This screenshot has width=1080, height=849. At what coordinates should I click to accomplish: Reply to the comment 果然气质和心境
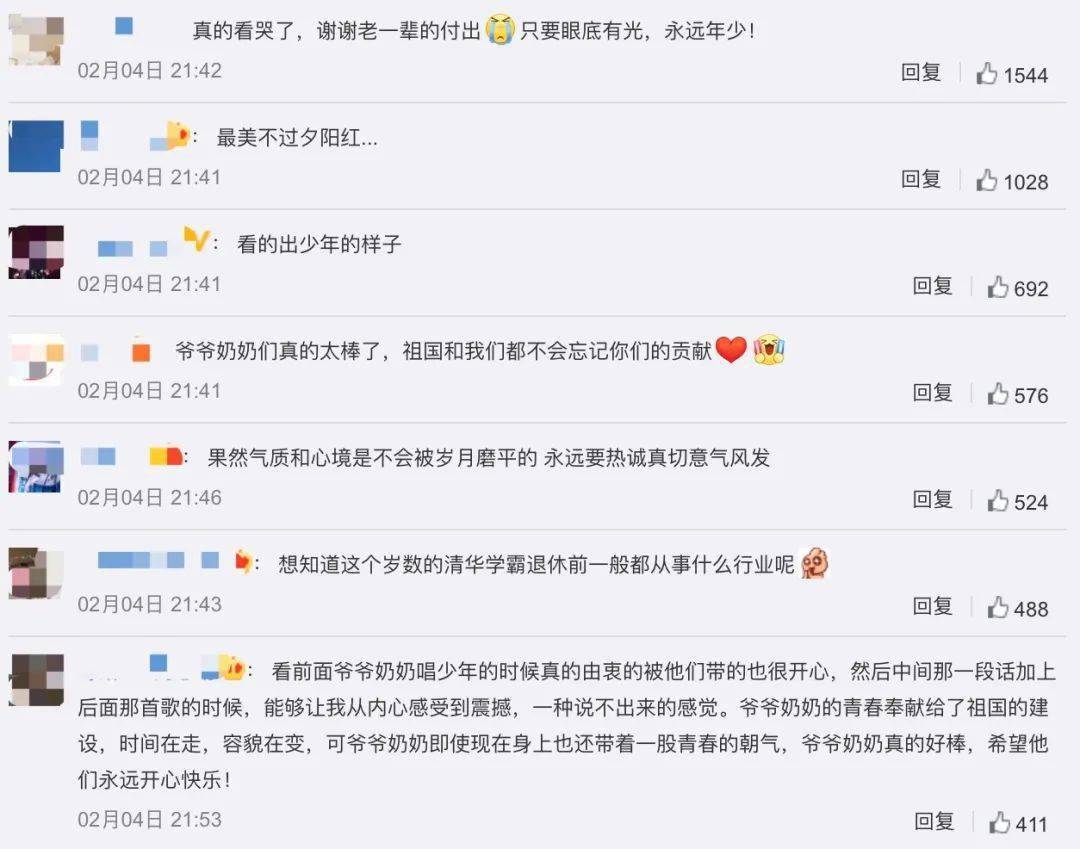pos(932,500)
